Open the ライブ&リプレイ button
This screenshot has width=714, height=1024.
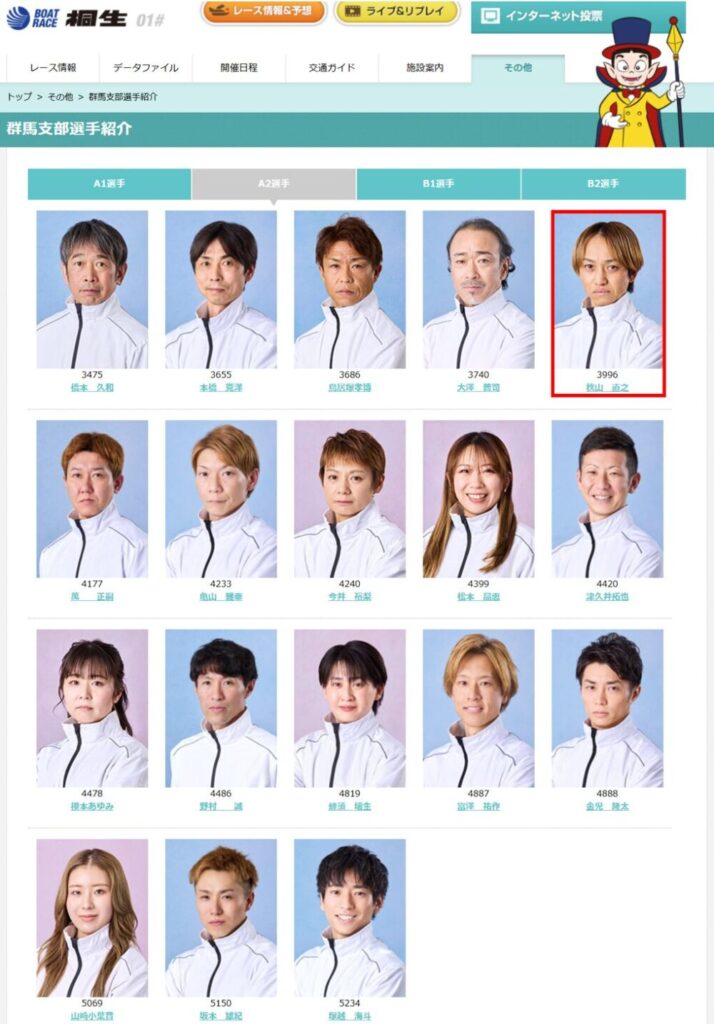coord(396,12)
